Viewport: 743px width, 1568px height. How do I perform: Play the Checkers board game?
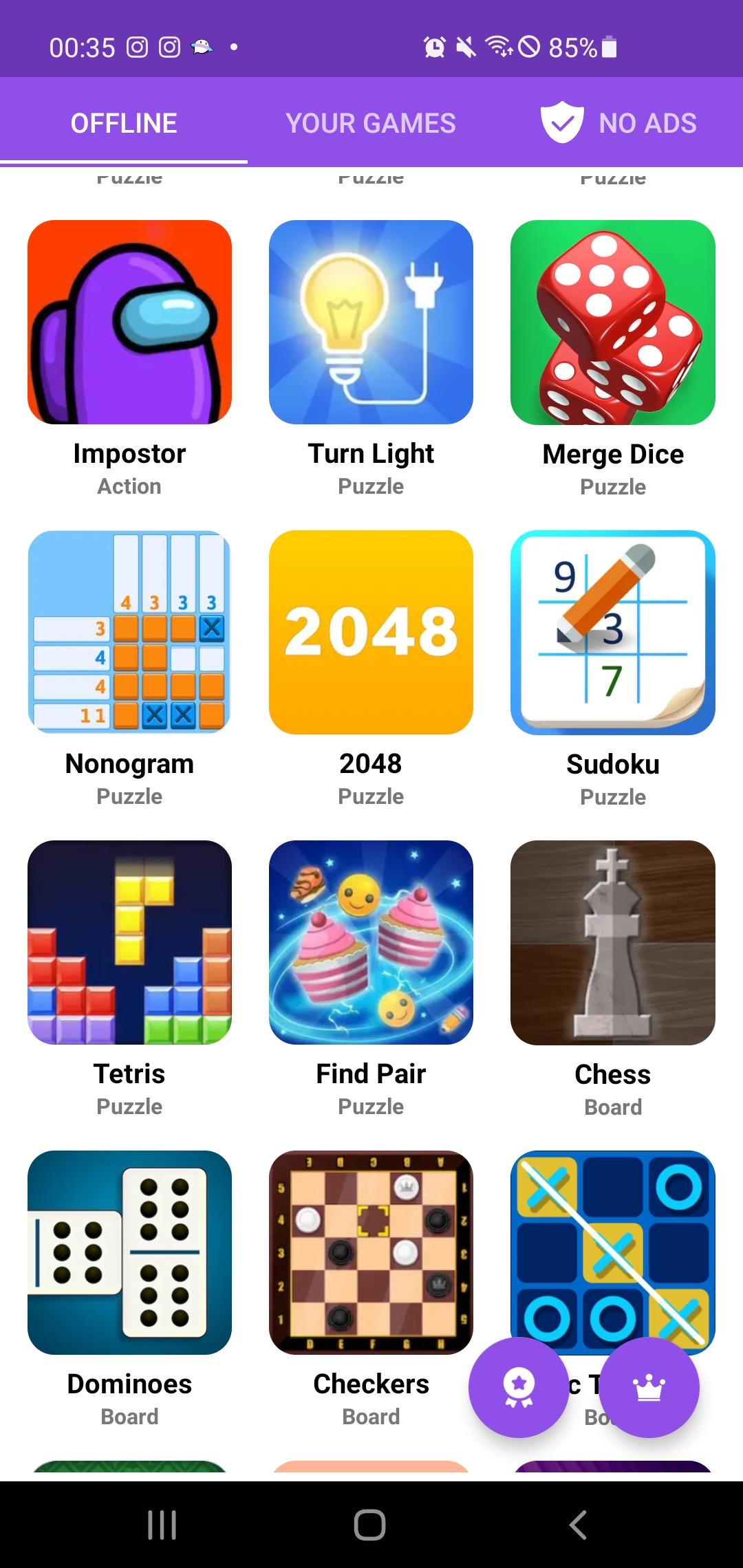pos(371,1252)
